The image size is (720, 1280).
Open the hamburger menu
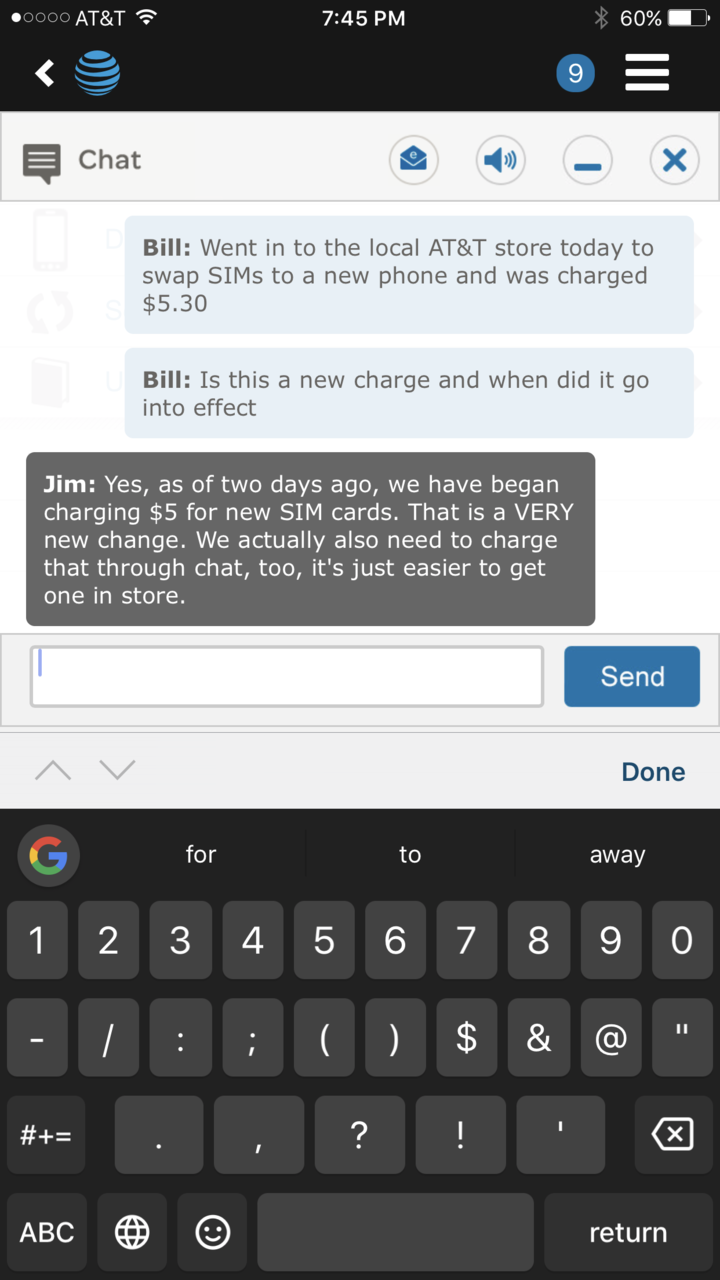647,73
